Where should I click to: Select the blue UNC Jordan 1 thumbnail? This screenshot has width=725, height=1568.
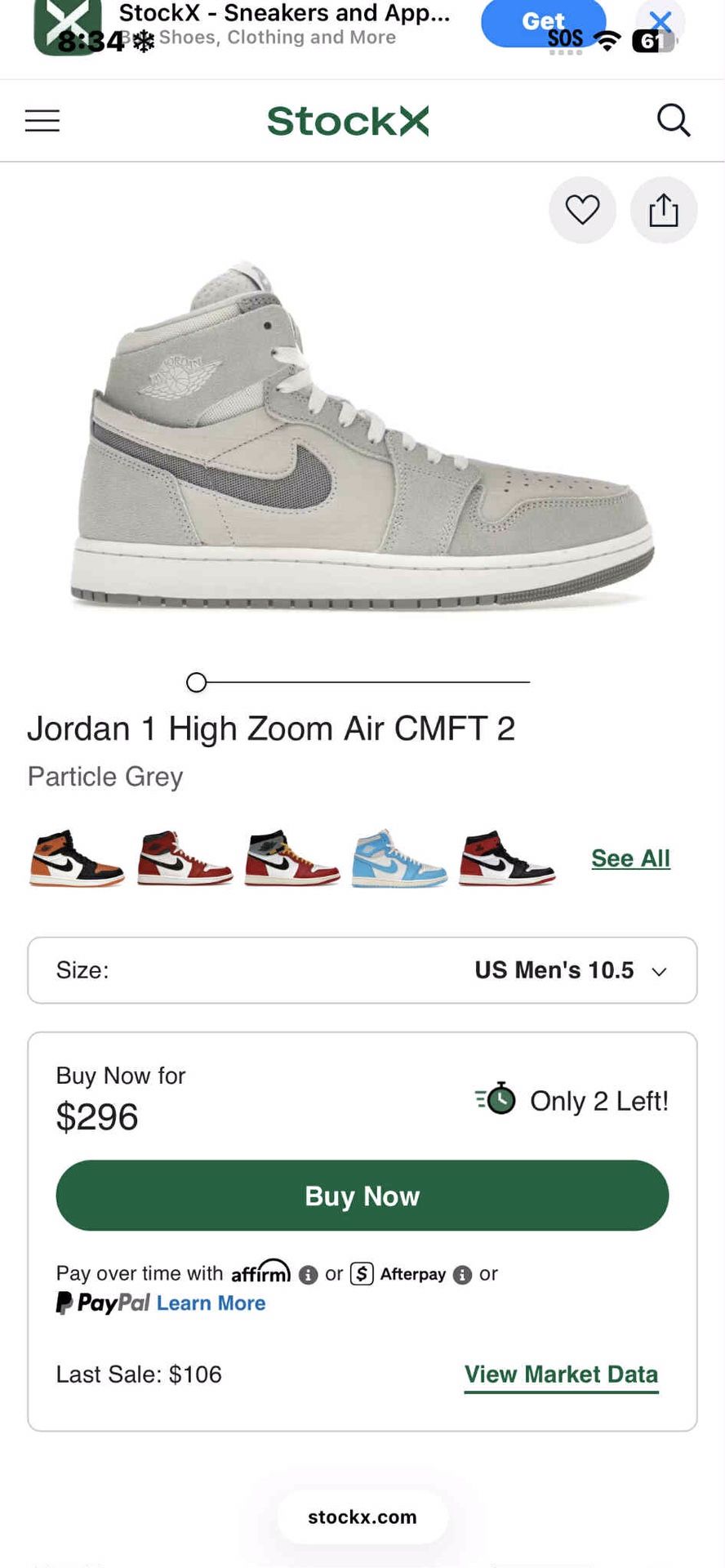pyautogui.click(x=398, y=860)
